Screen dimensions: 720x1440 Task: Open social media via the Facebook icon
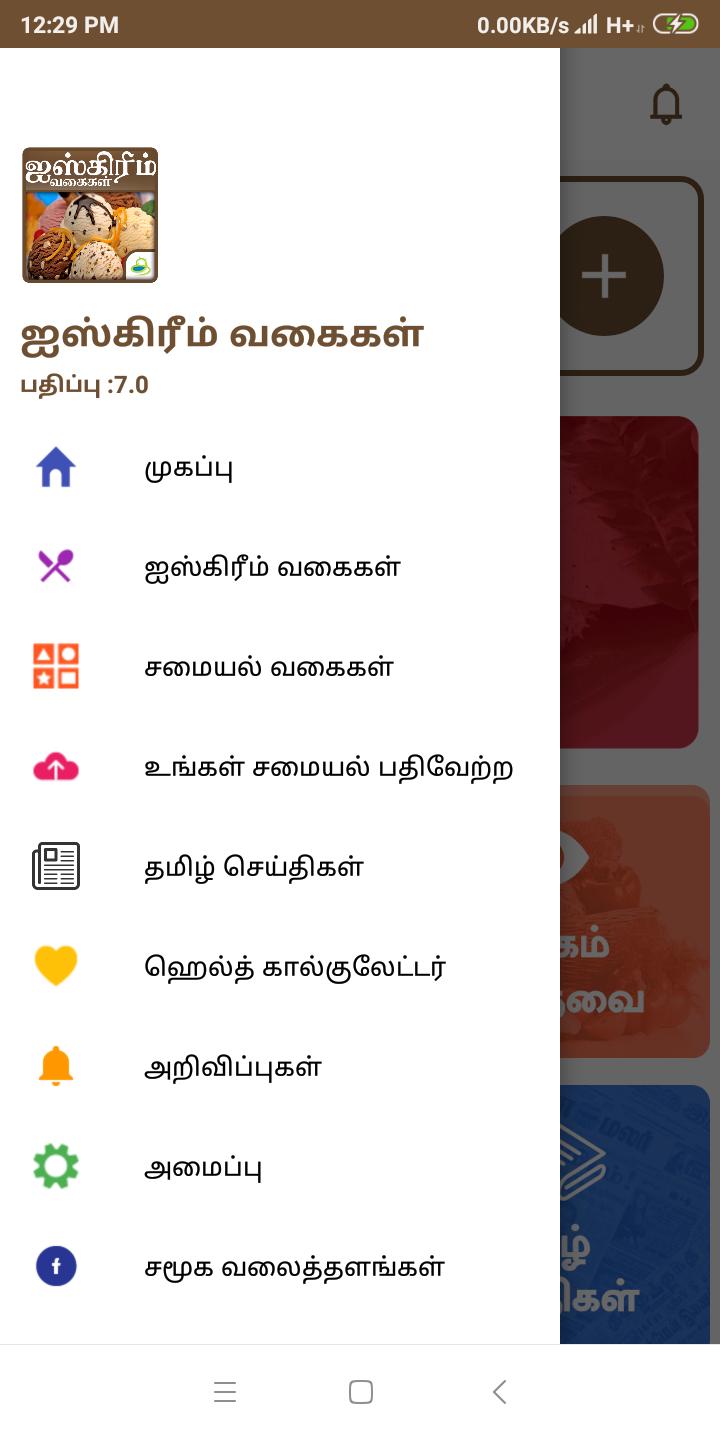coord(56,1266)
